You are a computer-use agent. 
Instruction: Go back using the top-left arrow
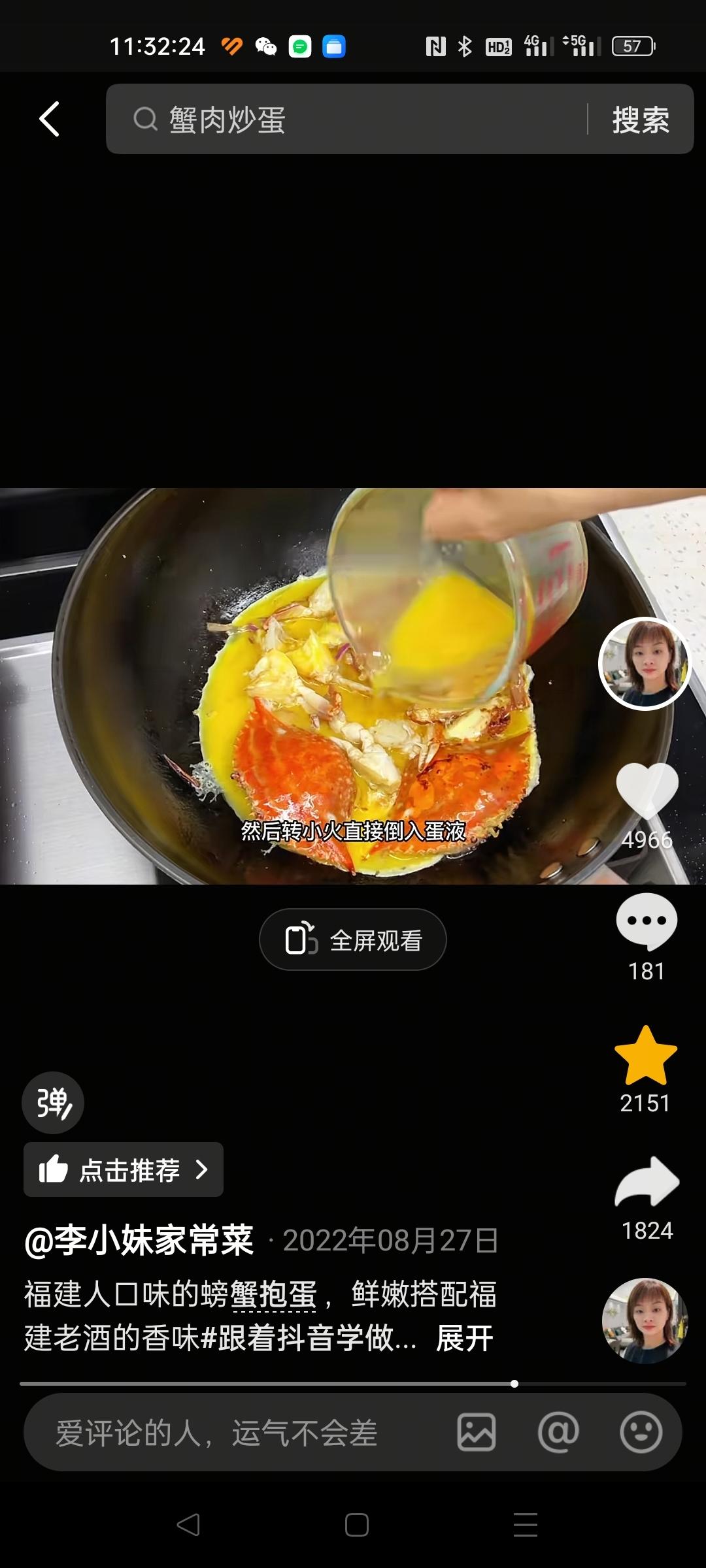(50, 119)
